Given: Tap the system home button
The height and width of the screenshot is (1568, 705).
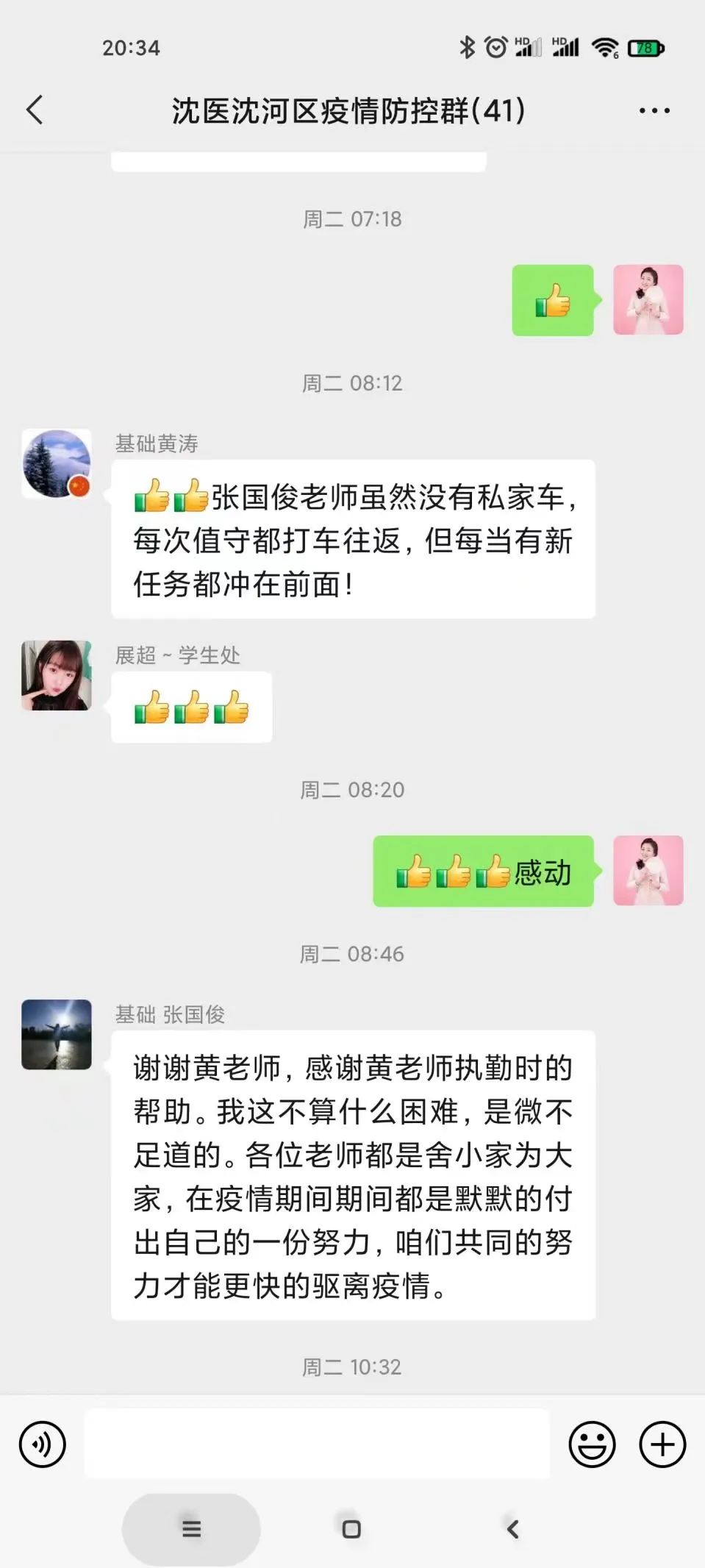Looking at the screenshot, I should (x=351, y=1529).
